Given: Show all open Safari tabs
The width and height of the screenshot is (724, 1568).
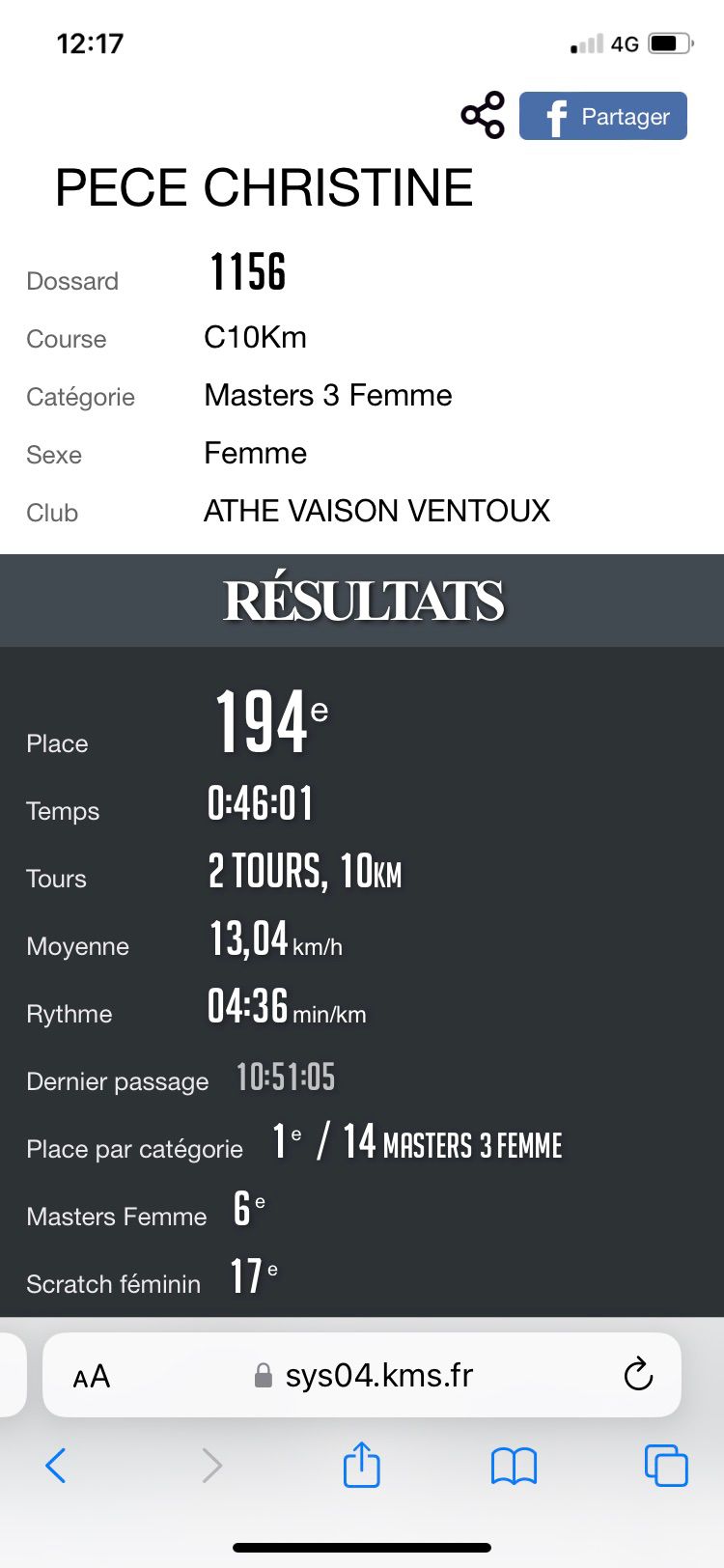Looking at the screenshot, I should click(666, 1466).
